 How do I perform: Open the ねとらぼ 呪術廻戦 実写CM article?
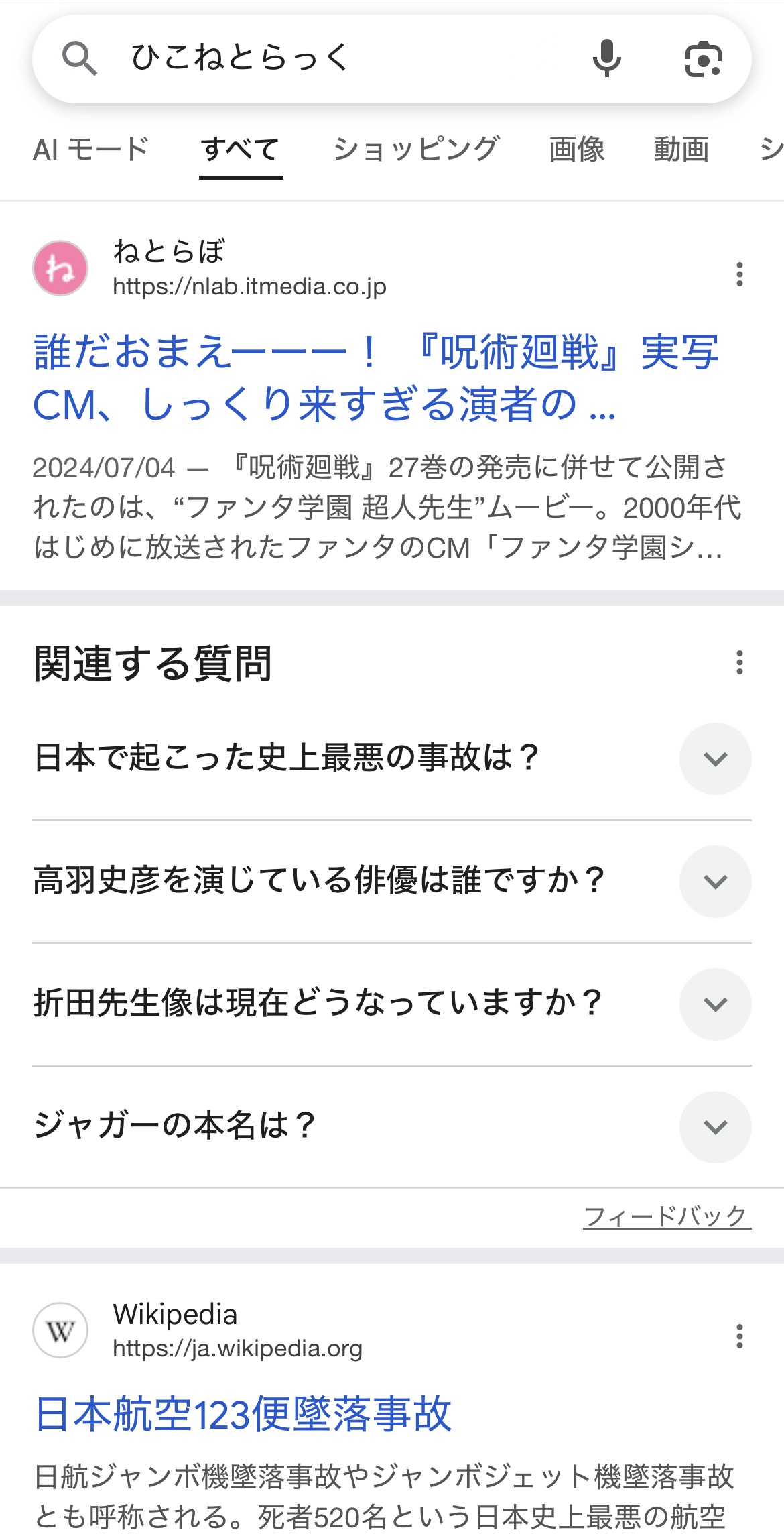pyautogui.click(x=375, y=377)
